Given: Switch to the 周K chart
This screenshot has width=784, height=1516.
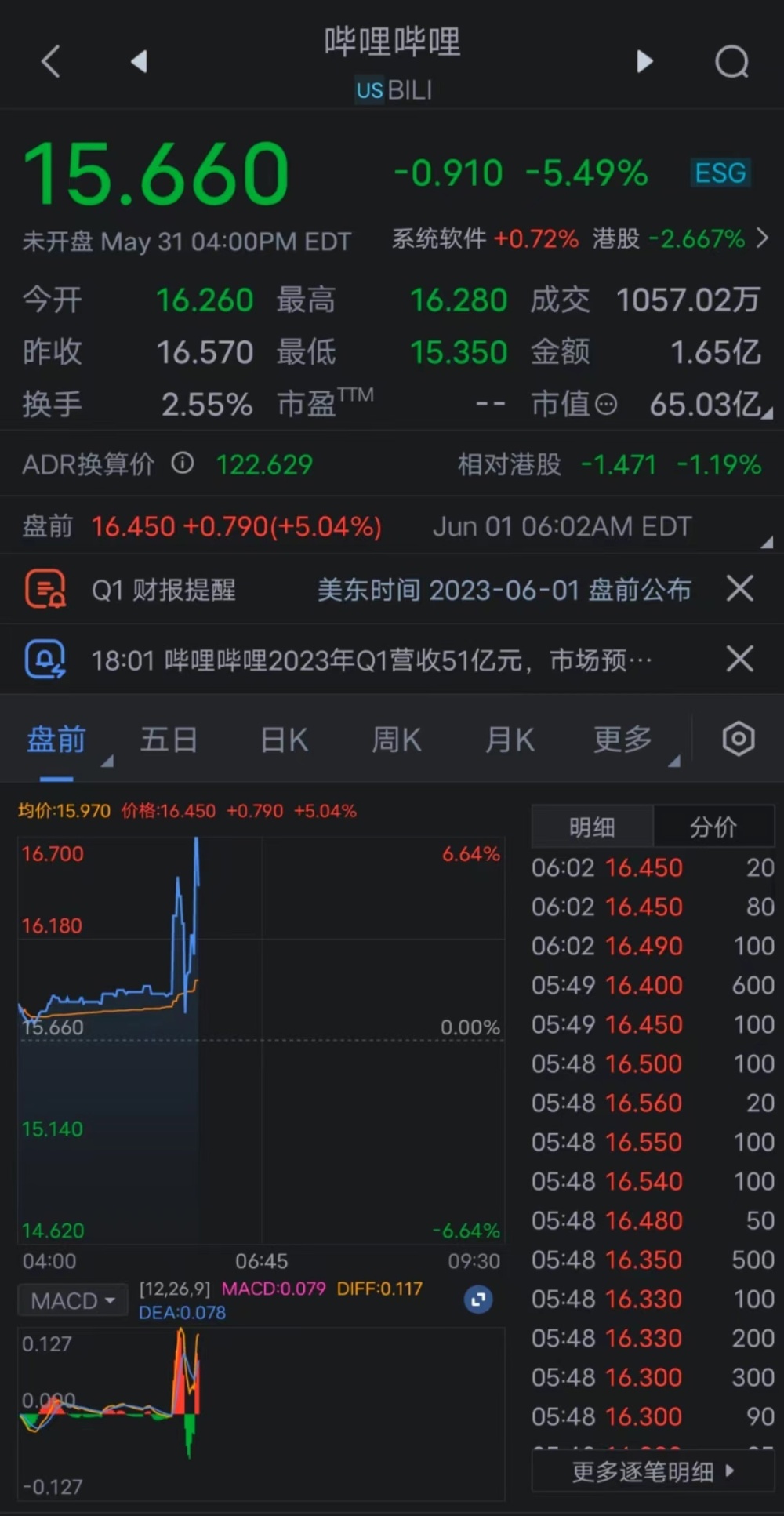Looking at the screenshot, I should click(397, 740).
